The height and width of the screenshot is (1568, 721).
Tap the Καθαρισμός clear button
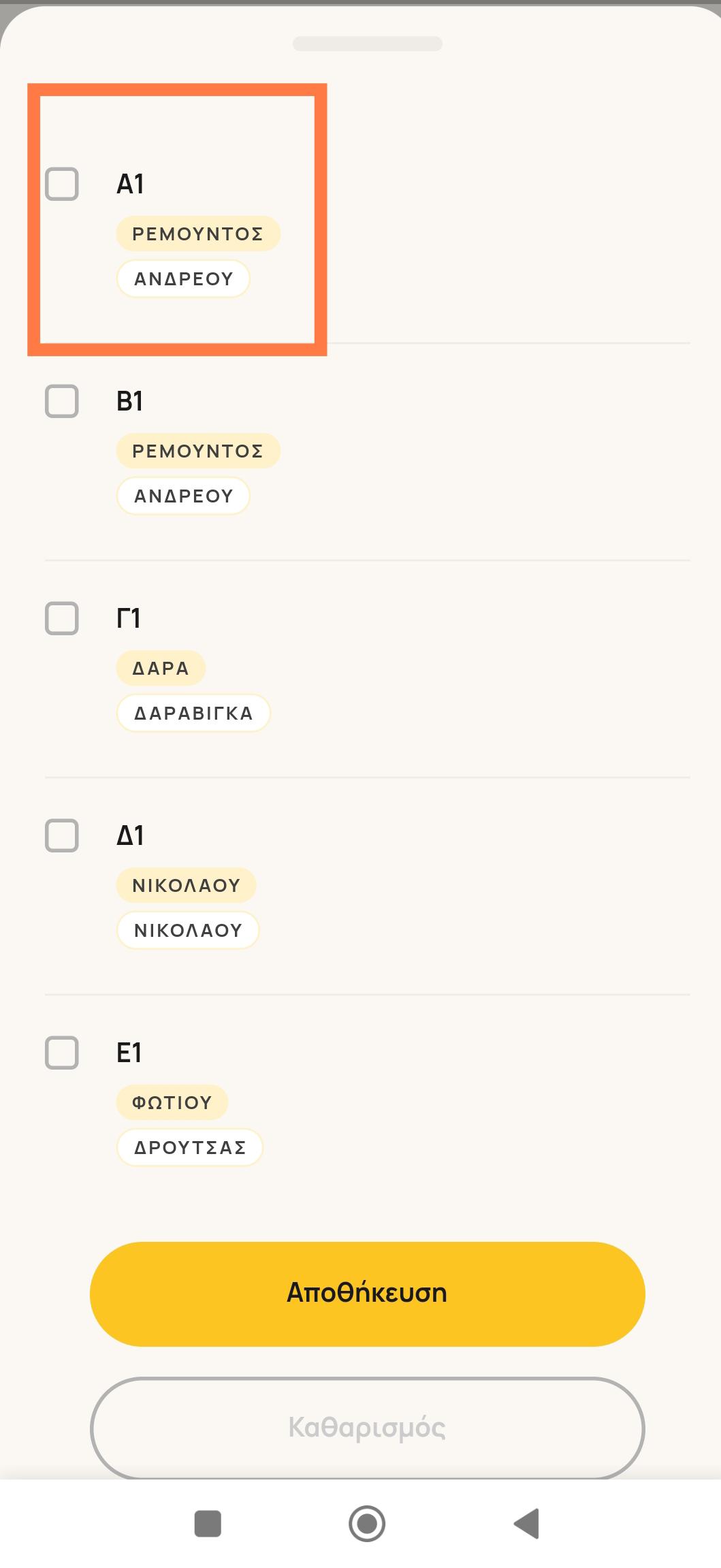click(x=368, y=1428)
